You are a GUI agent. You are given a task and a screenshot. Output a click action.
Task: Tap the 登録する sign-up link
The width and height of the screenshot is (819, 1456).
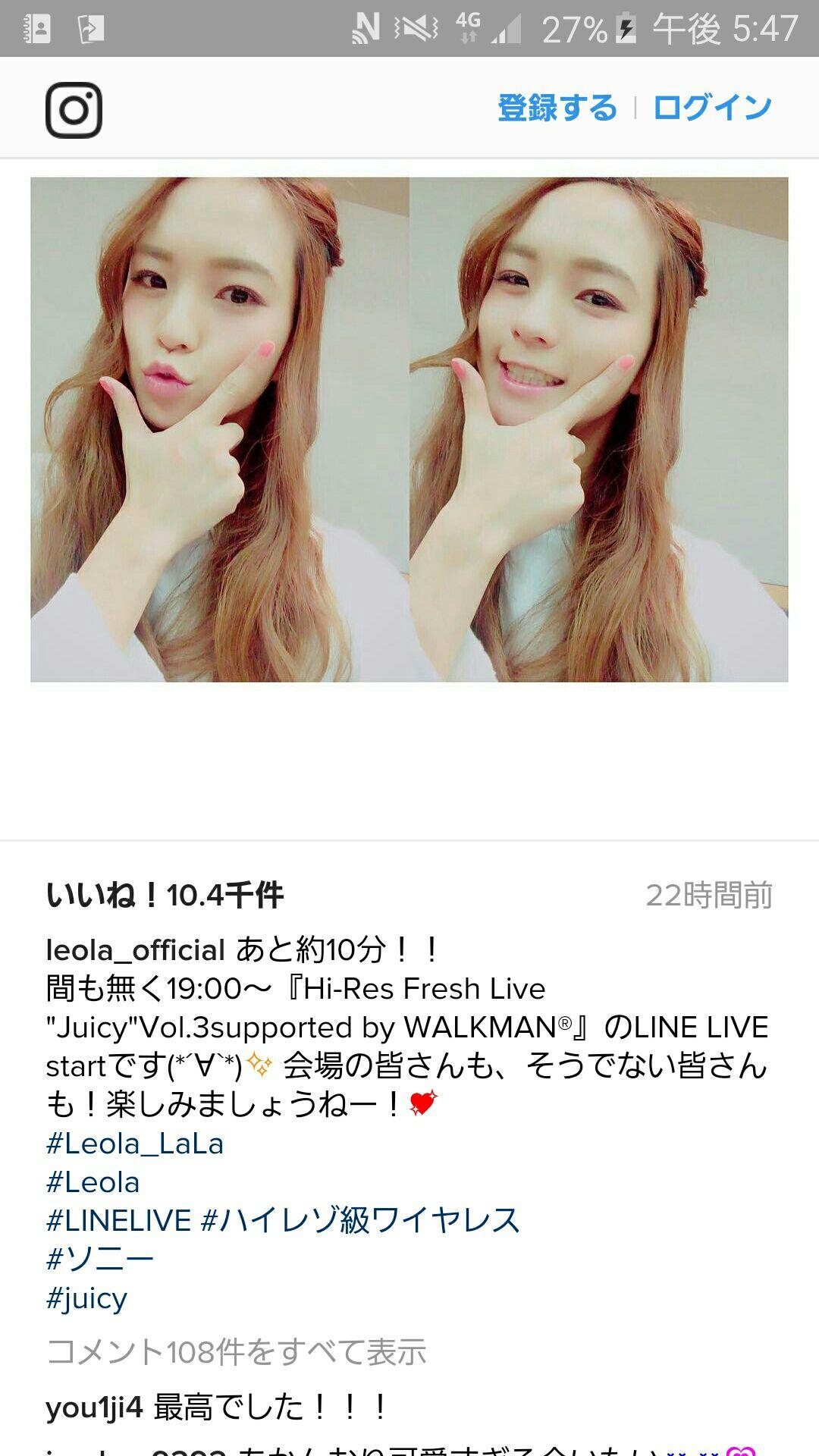(557, 108)
